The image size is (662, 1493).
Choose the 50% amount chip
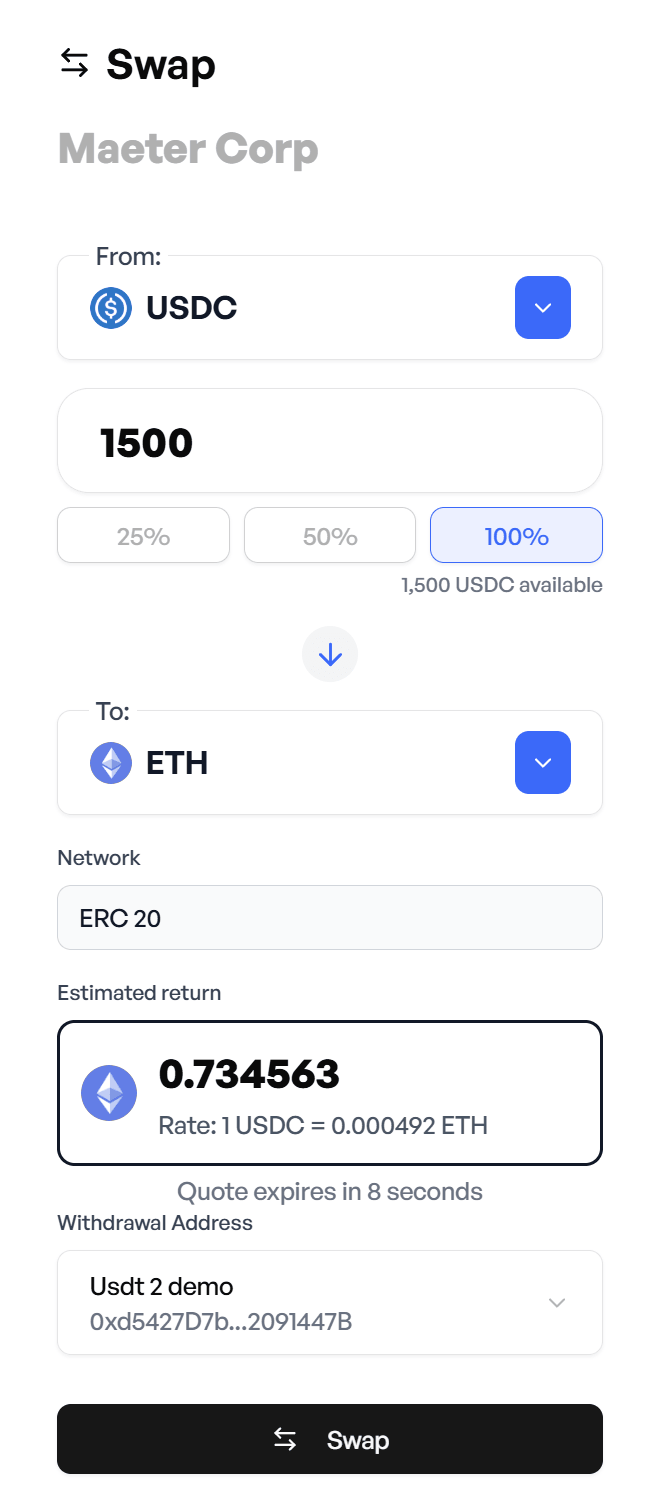click(x=330, y=536)
